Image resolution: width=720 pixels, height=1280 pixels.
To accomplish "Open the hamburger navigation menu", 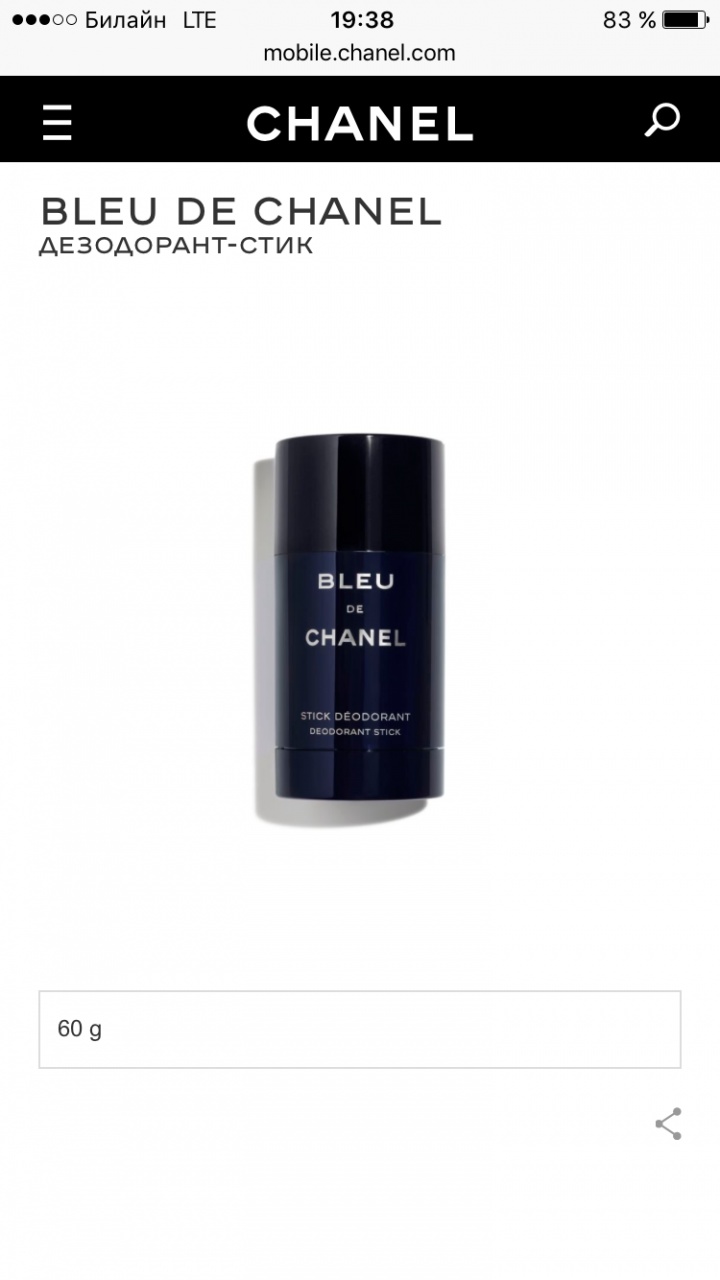I will point(57,123).
